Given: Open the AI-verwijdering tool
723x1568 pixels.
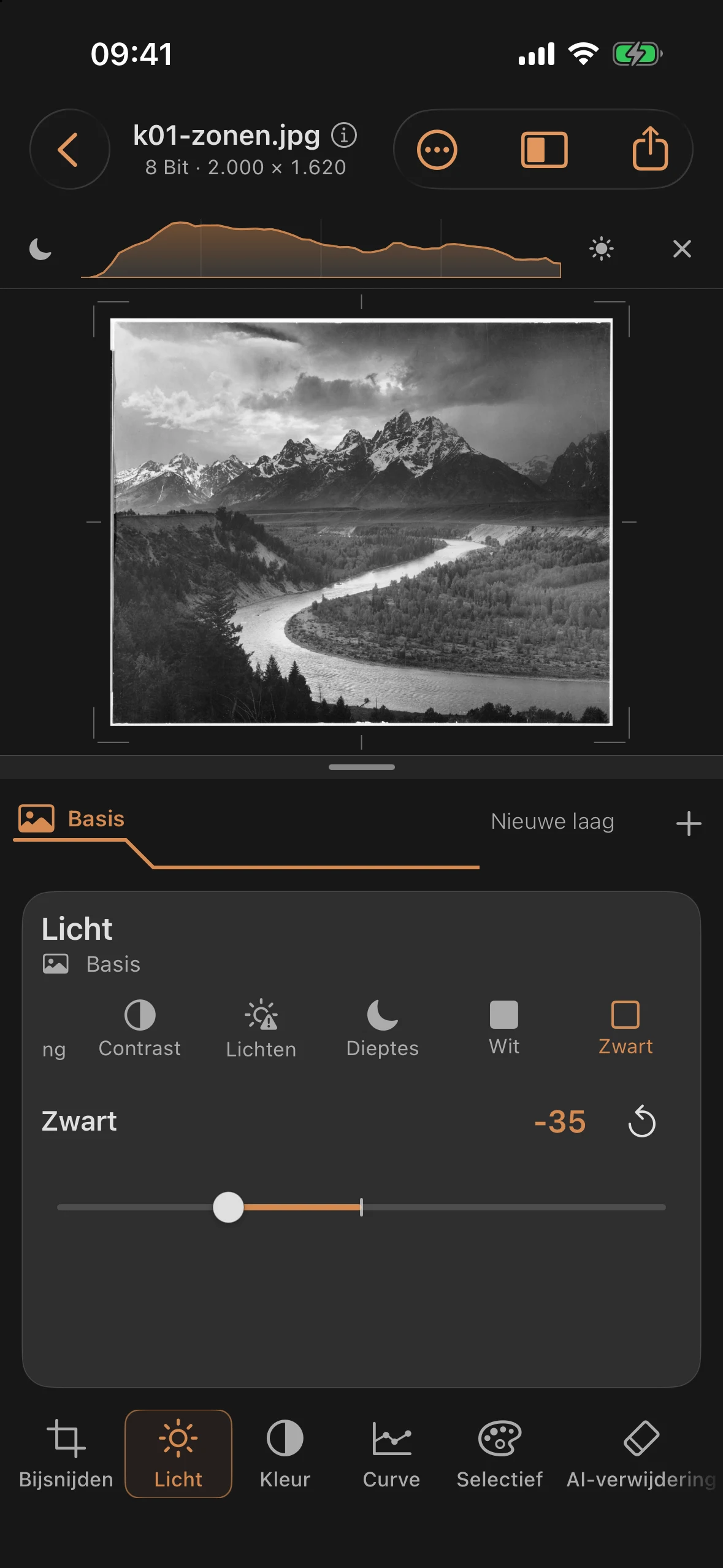Looking at the screenshot, I should pyautogui.click(x=641, y=1454).
